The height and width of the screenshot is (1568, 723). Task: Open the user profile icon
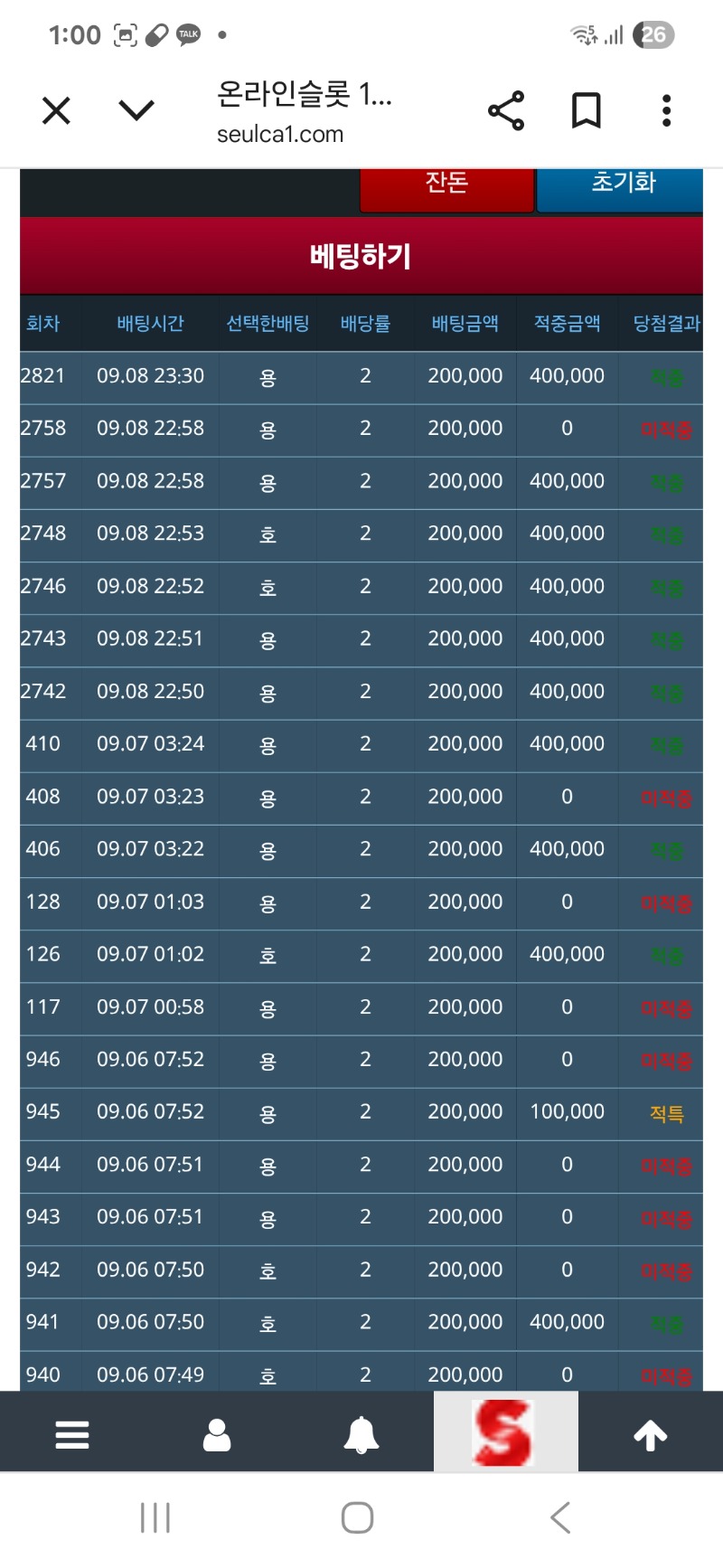click(217, 1434)
